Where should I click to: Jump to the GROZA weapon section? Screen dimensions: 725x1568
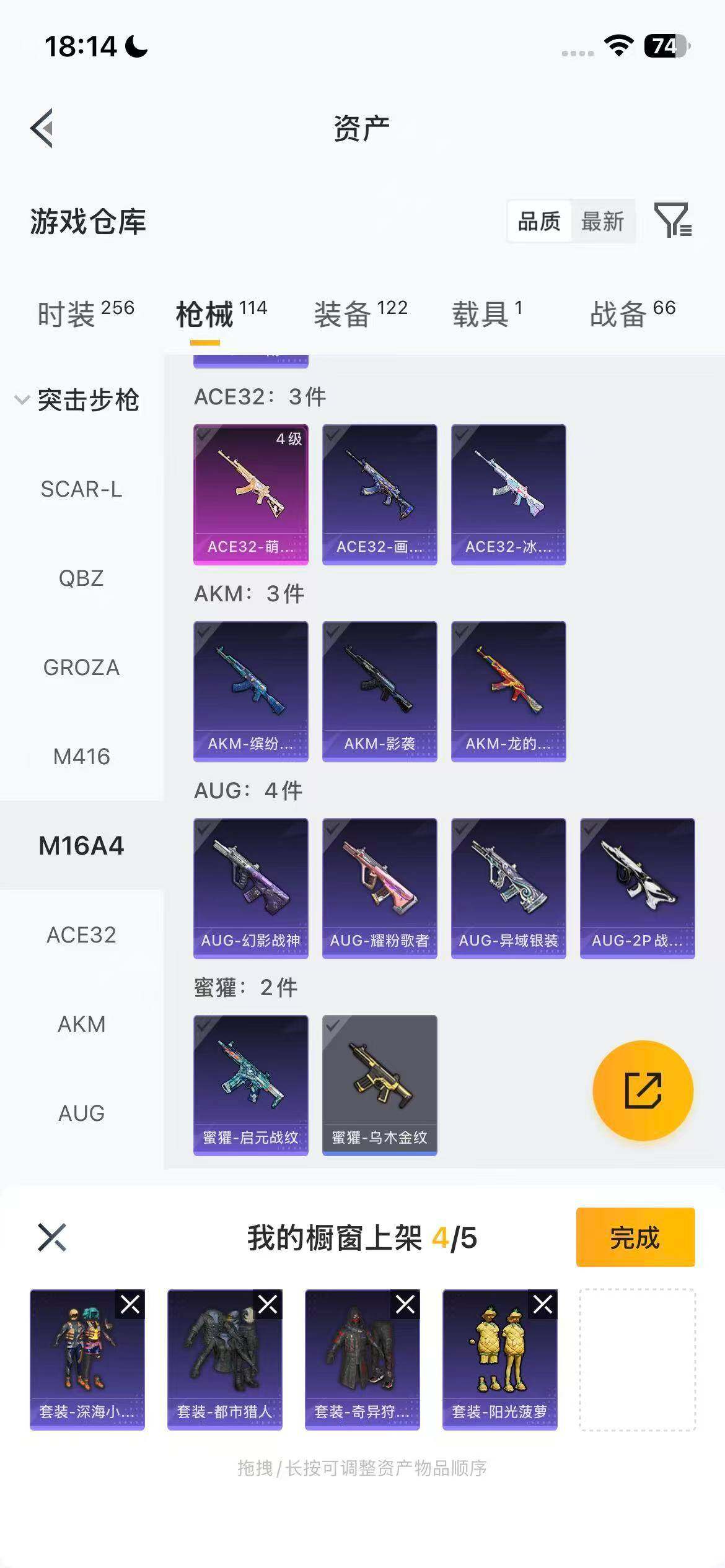pos(81,668)
